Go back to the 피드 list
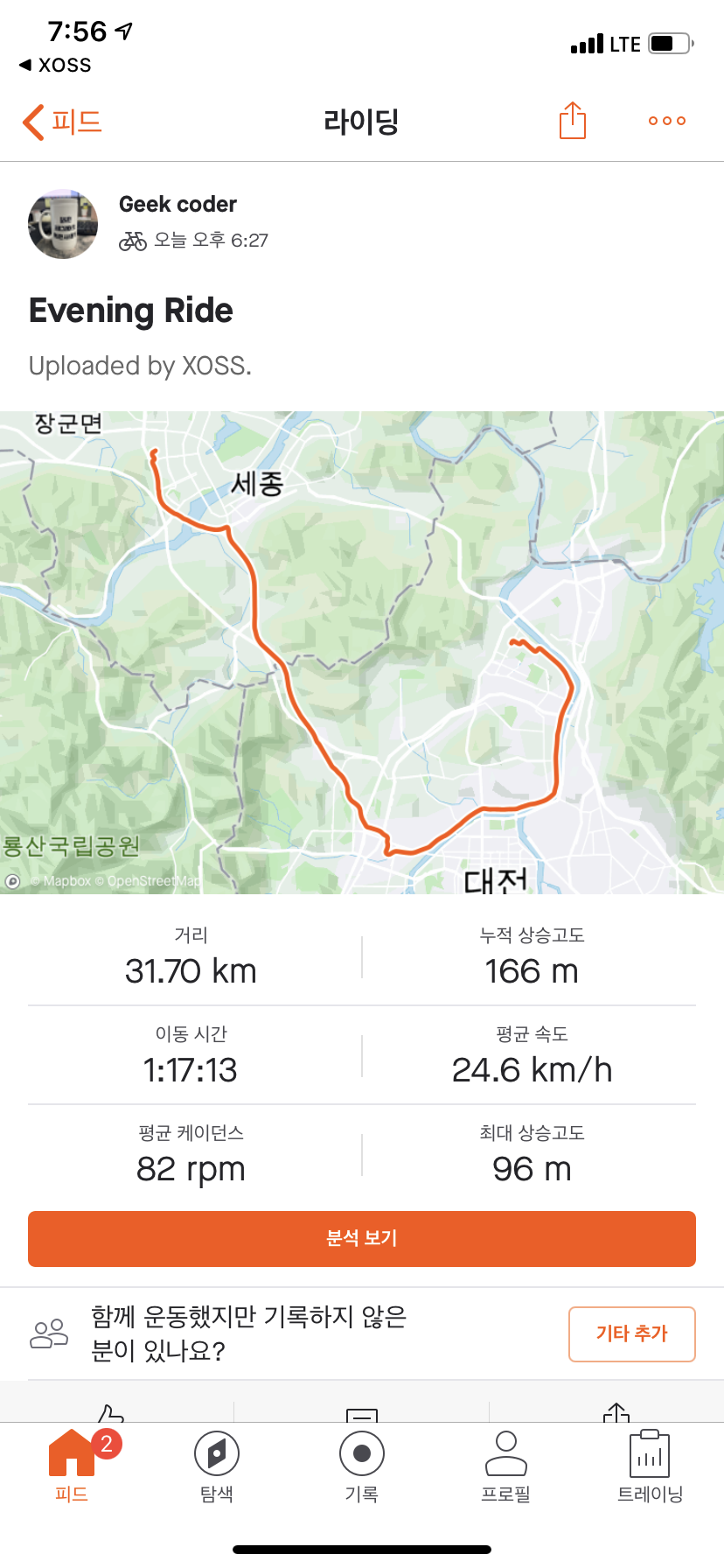This screenshot has height=1568, width=724. point(62,122)
